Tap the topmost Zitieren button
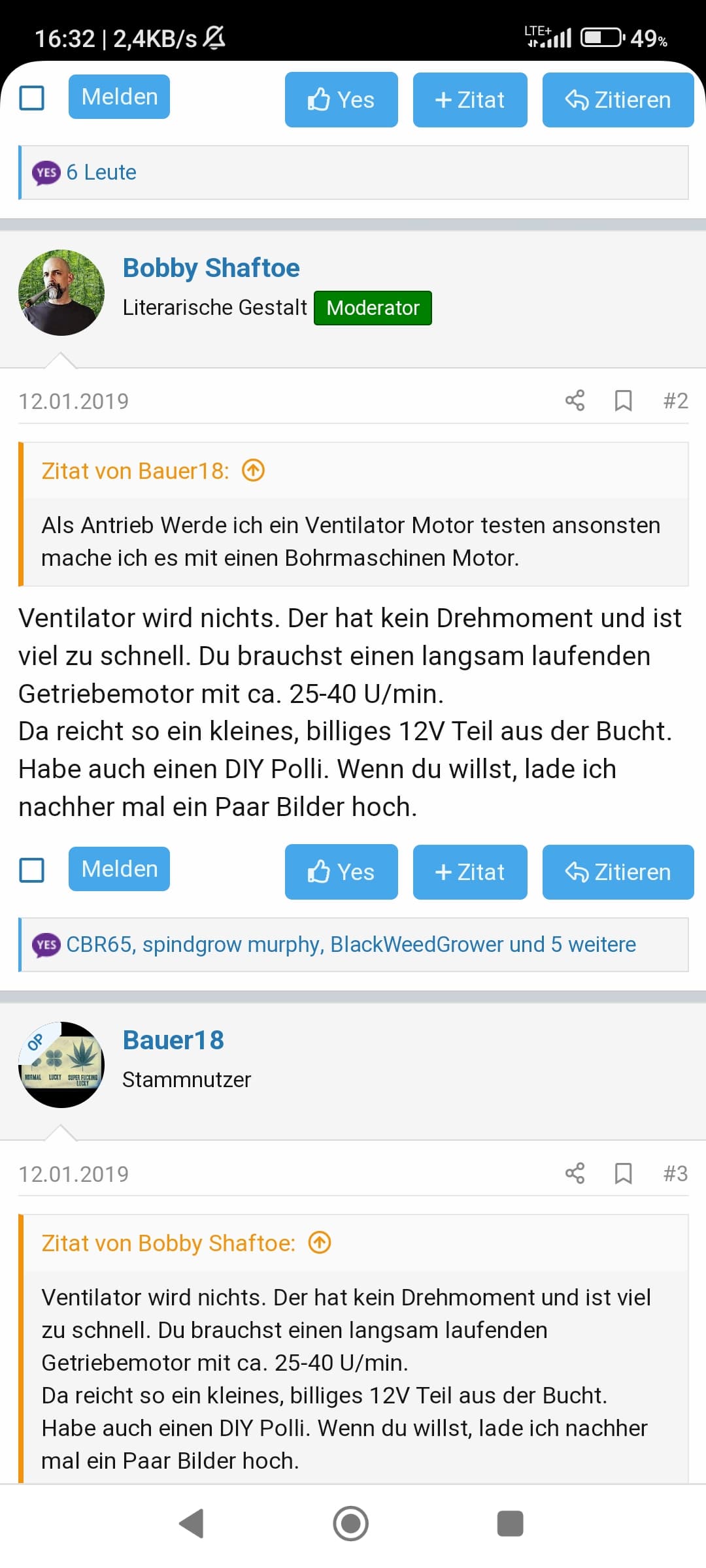The image size is (706, 1568). 618,99
